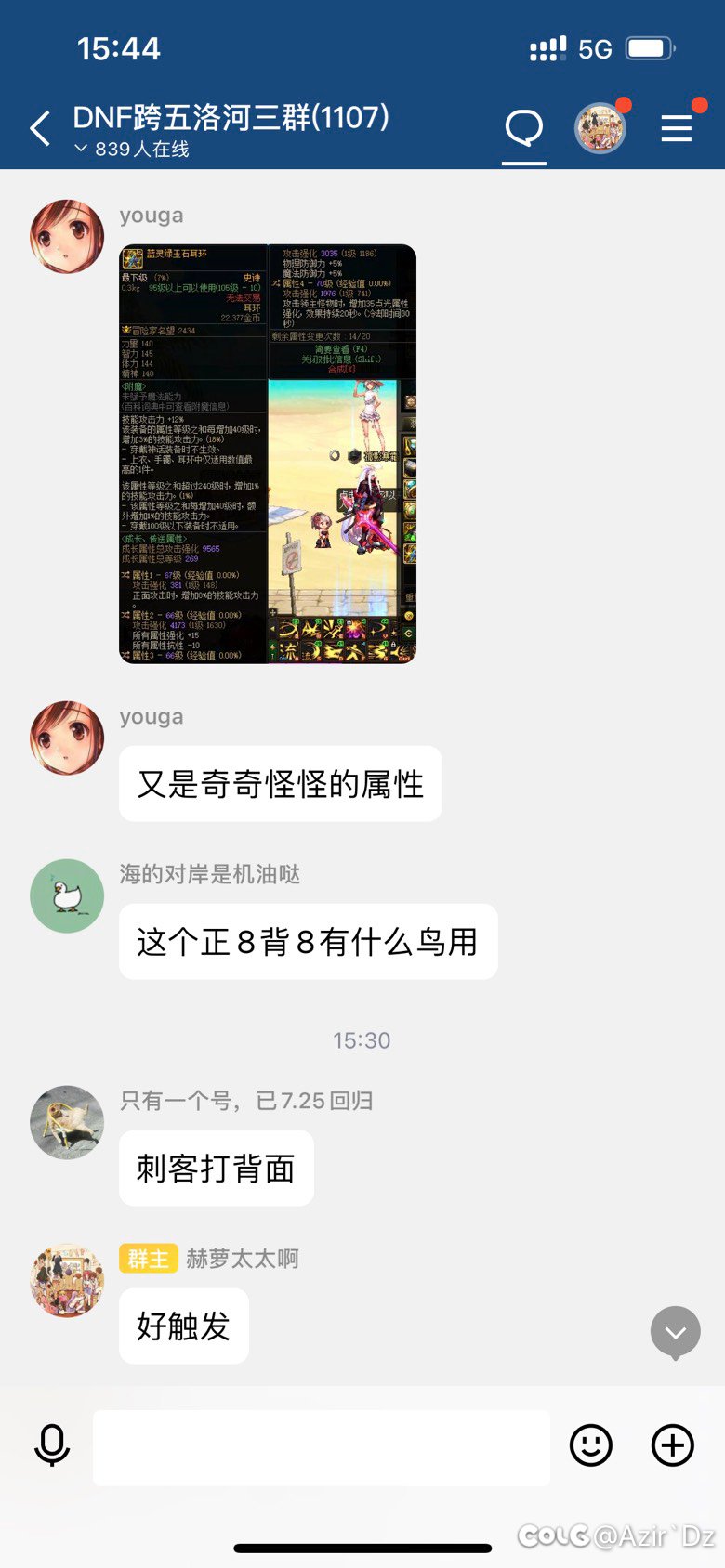Jump to latest messages with down arrow
The width and height of the screenshot is (725, 1568).
pos(676,1332)
